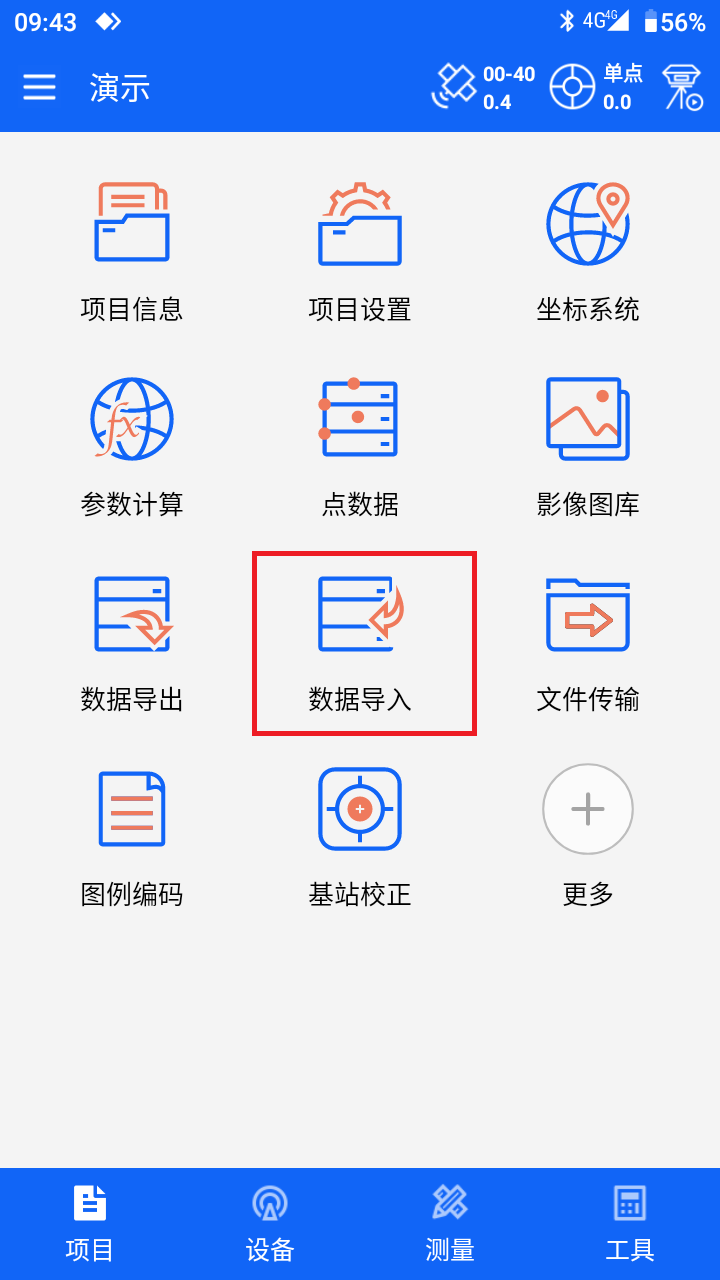Open 影像图库

coord(588,445)
